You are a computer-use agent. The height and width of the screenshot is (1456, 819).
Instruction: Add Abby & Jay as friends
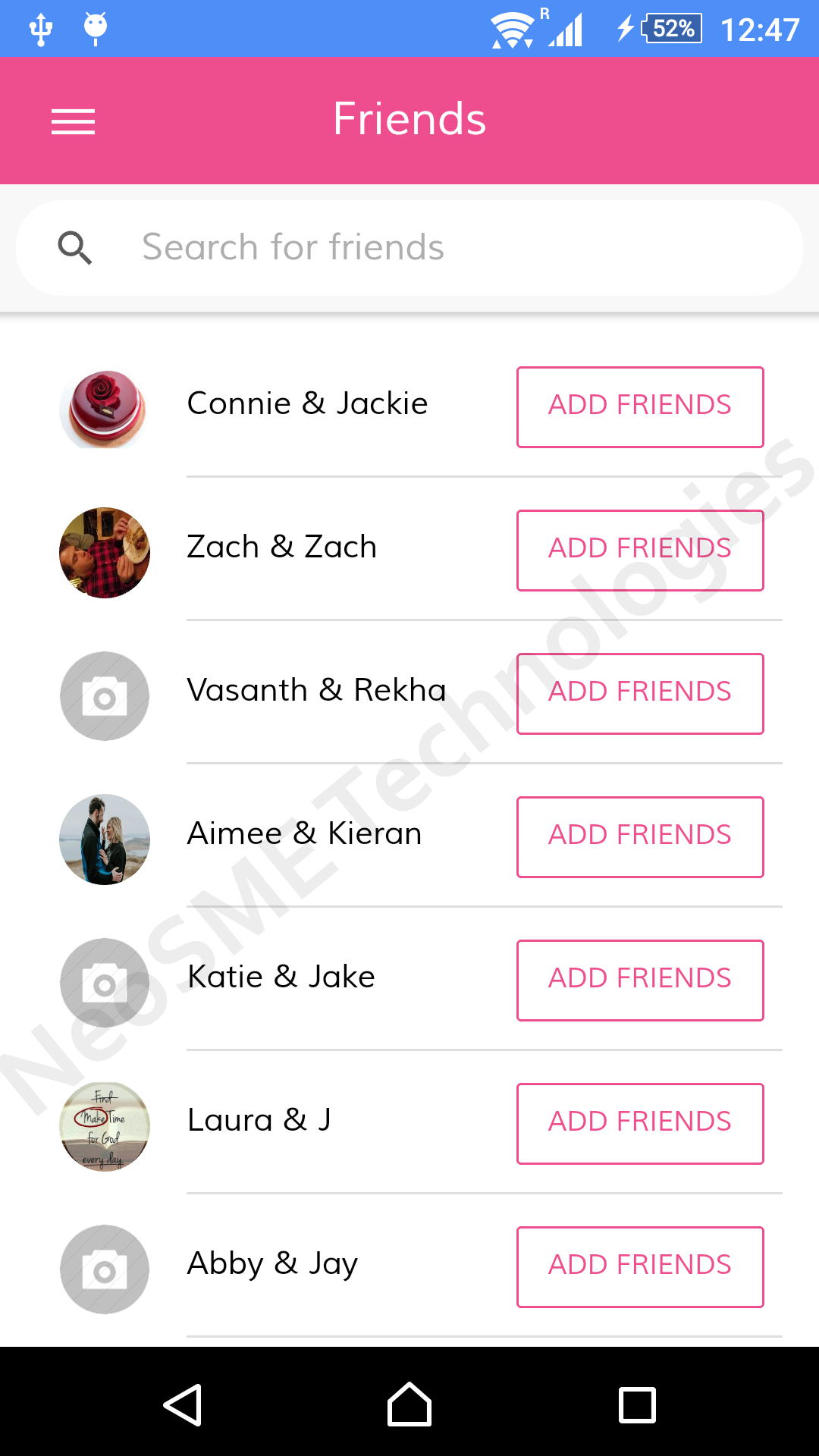click(639, 1266)
